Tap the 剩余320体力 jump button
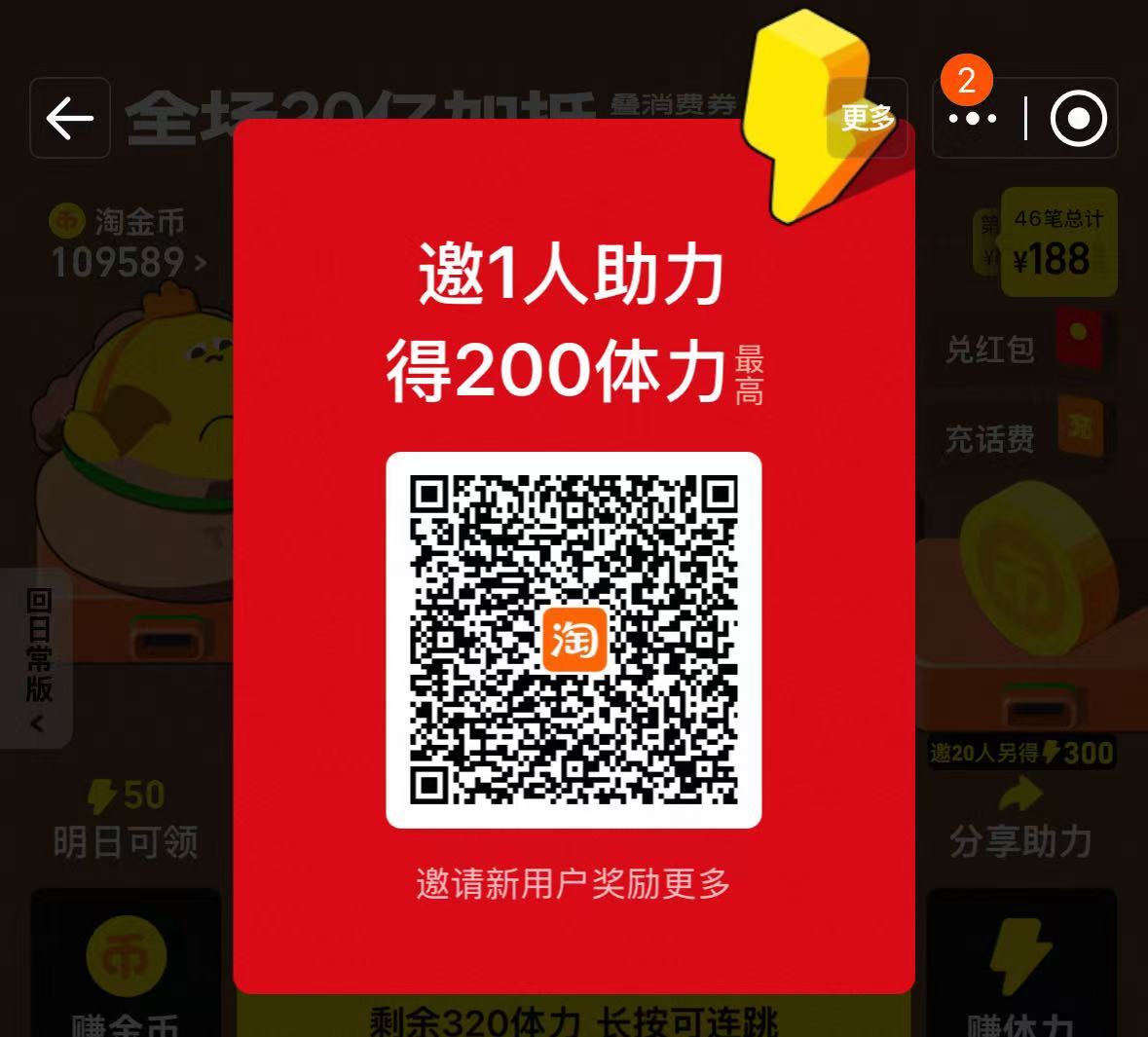This screenshot has height=1037, width=1148. click(x=574, y=1018)
